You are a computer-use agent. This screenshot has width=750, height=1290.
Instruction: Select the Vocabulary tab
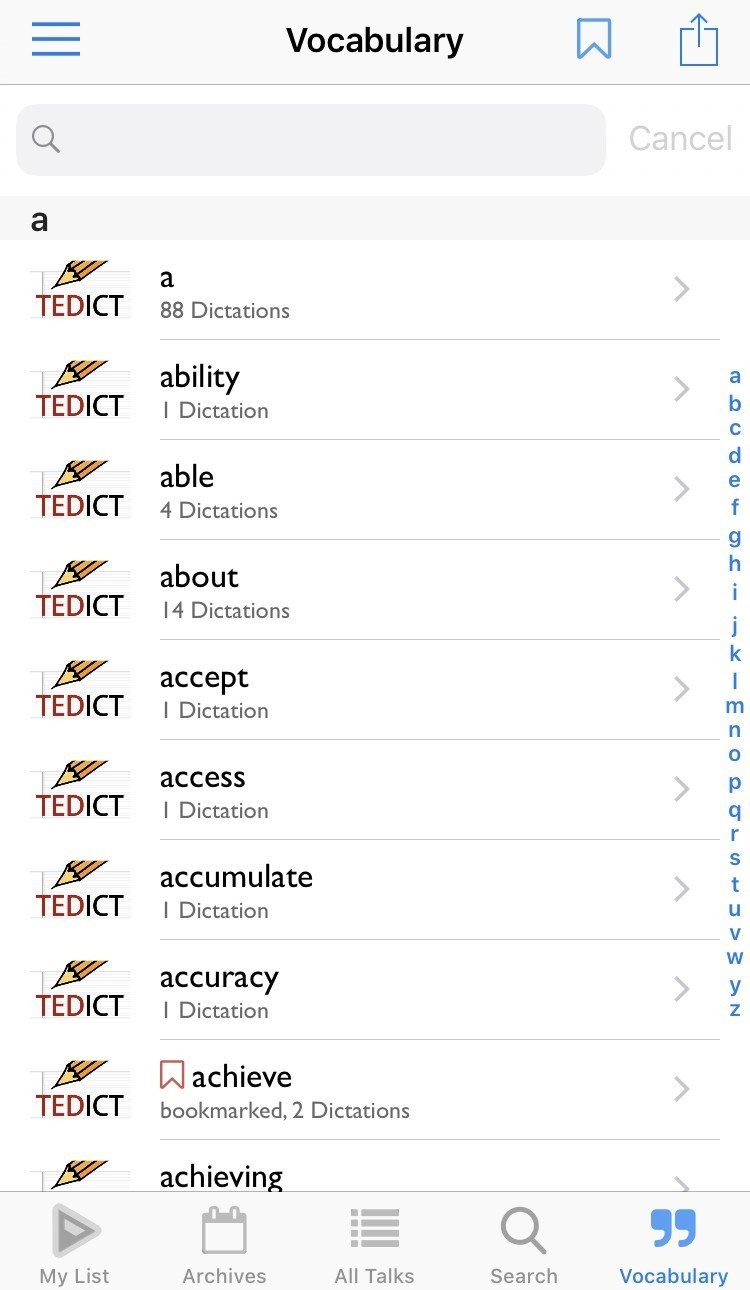674,1244
